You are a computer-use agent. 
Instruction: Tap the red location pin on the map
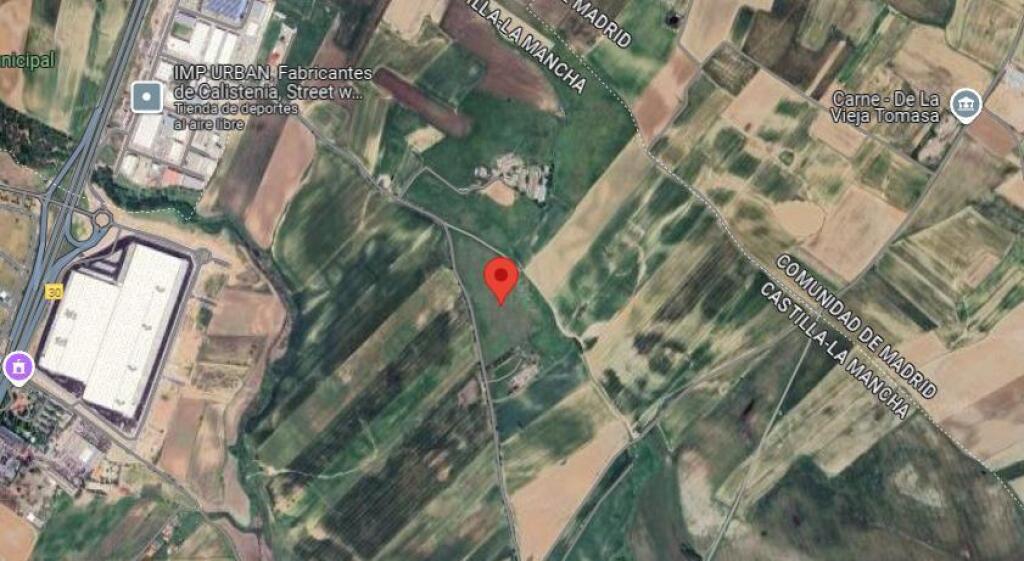pyautogui.click(x=501, y=277)
